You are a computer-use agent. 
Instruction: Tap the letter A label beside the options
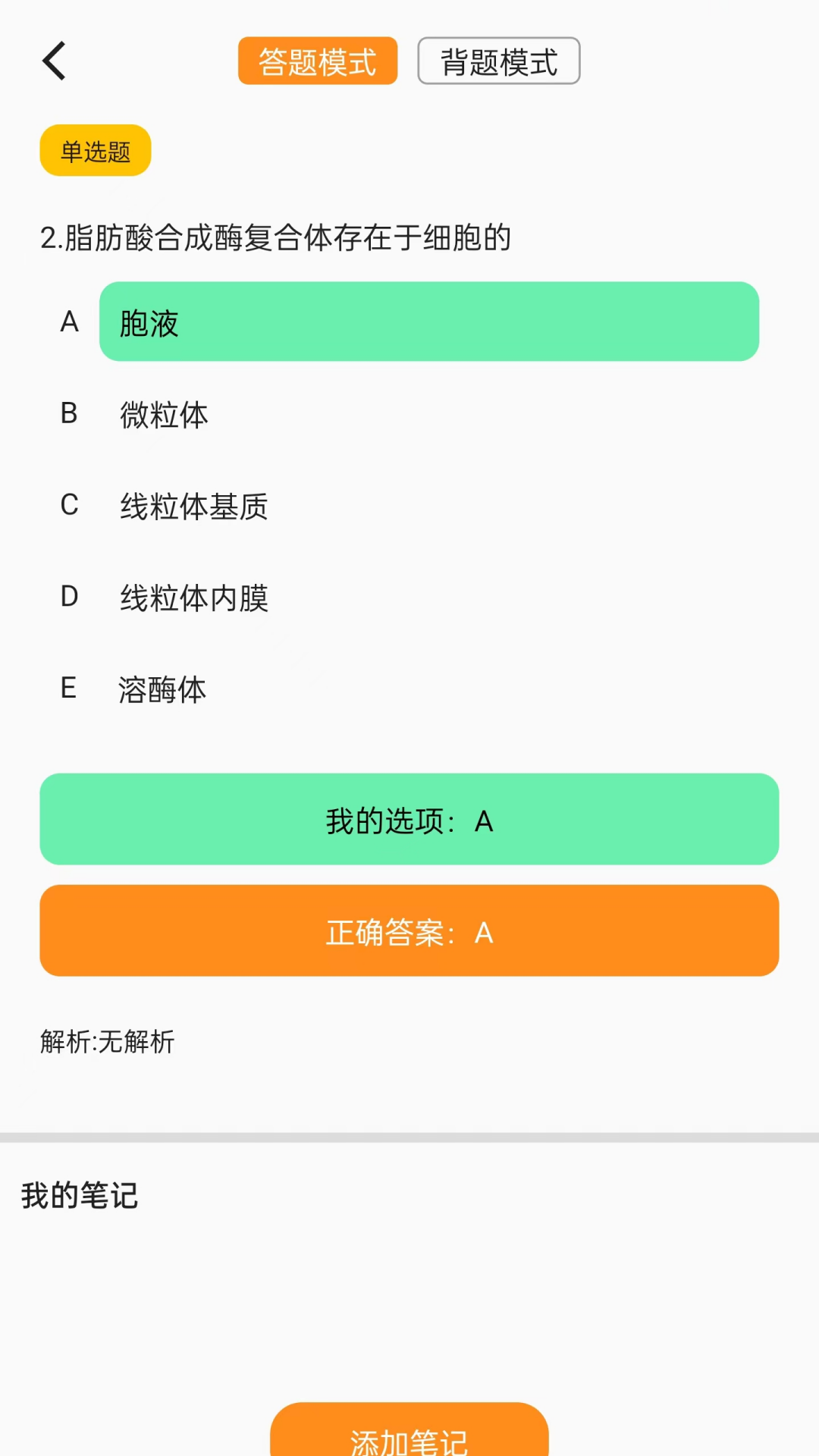tap(70, 322)
